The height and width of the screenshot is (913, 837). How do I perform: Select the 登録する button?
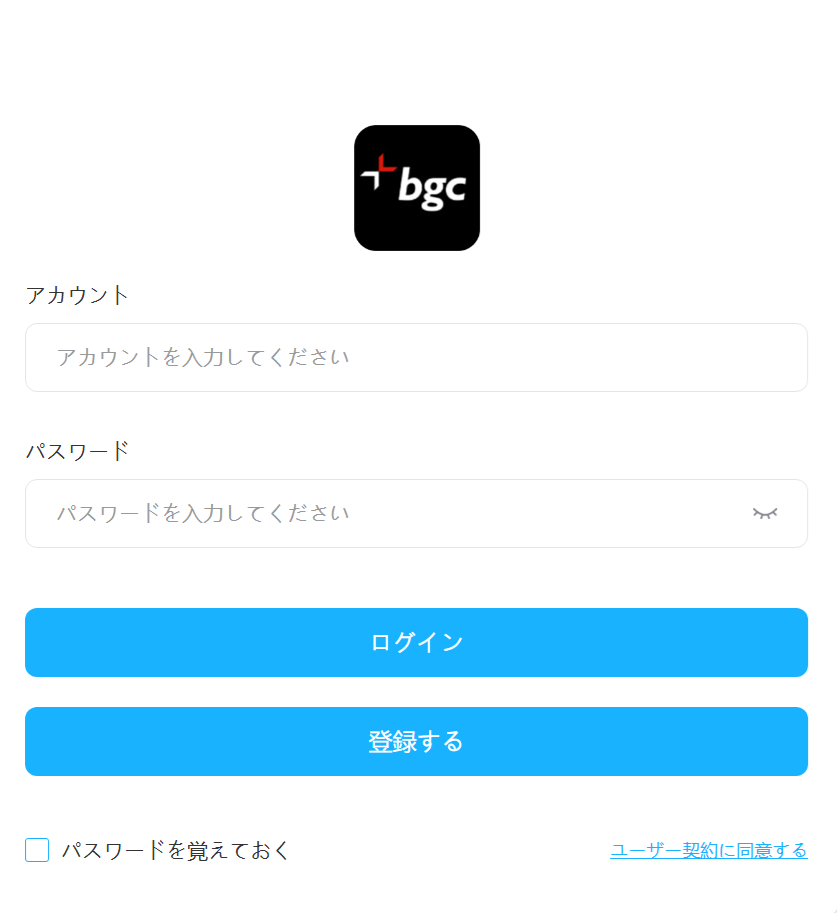coord(416,741)
